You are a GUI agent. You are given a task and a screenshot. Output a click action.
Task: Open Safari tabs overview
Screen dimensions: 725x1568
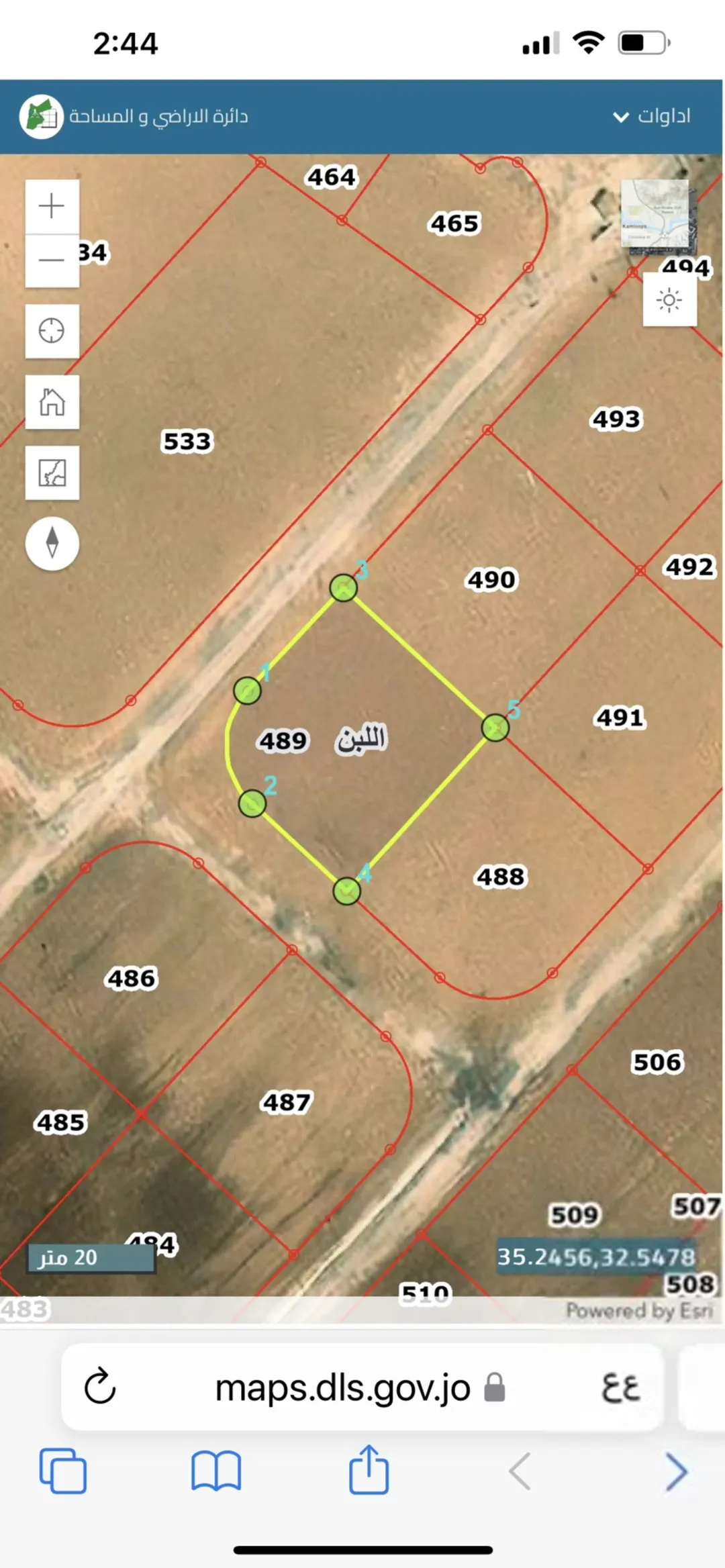[x=63, y=1471]
